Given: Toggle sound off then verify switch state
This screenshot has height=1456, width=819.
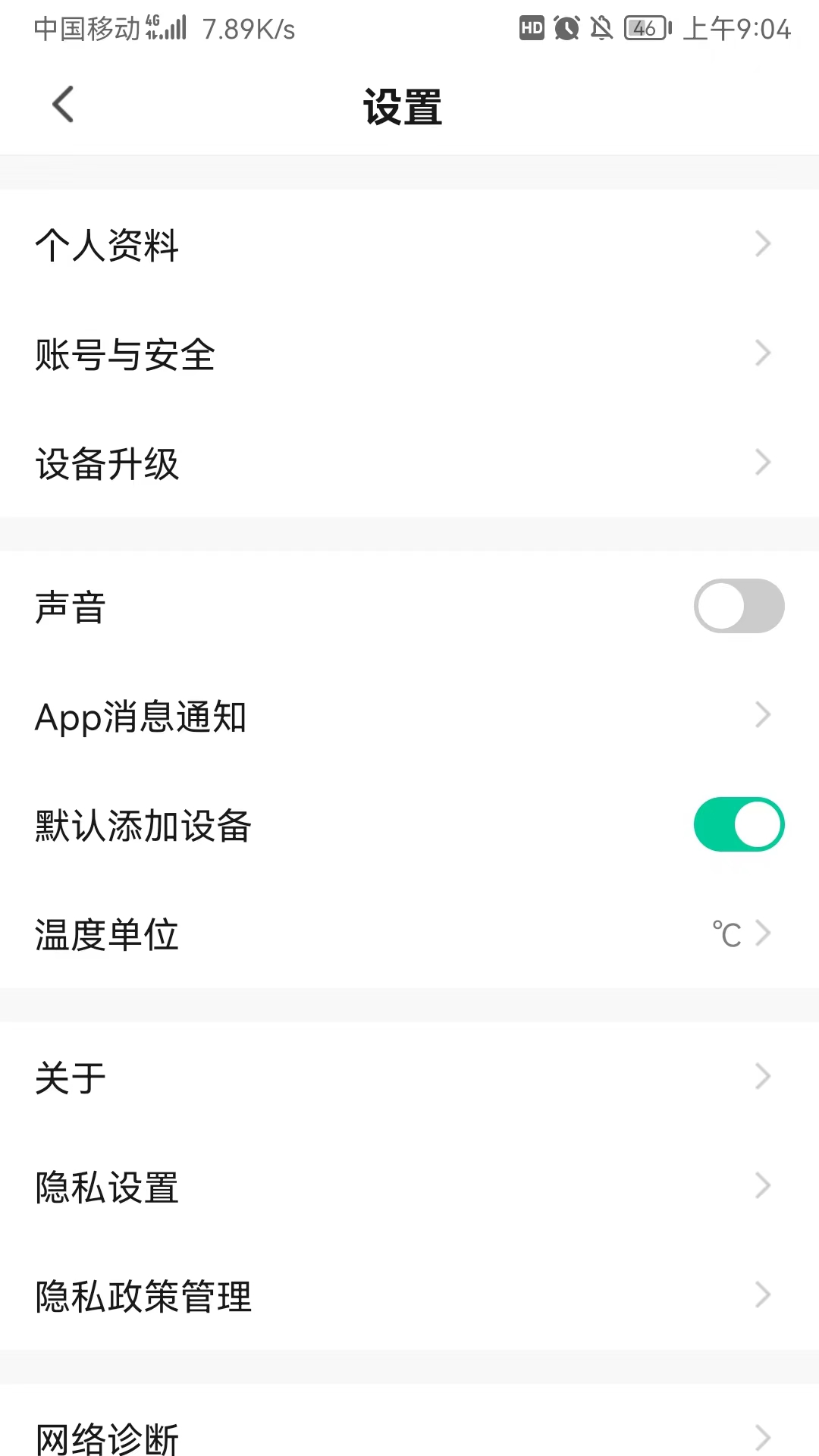Looking at the screenshot, I should click(x=739, y=606).
